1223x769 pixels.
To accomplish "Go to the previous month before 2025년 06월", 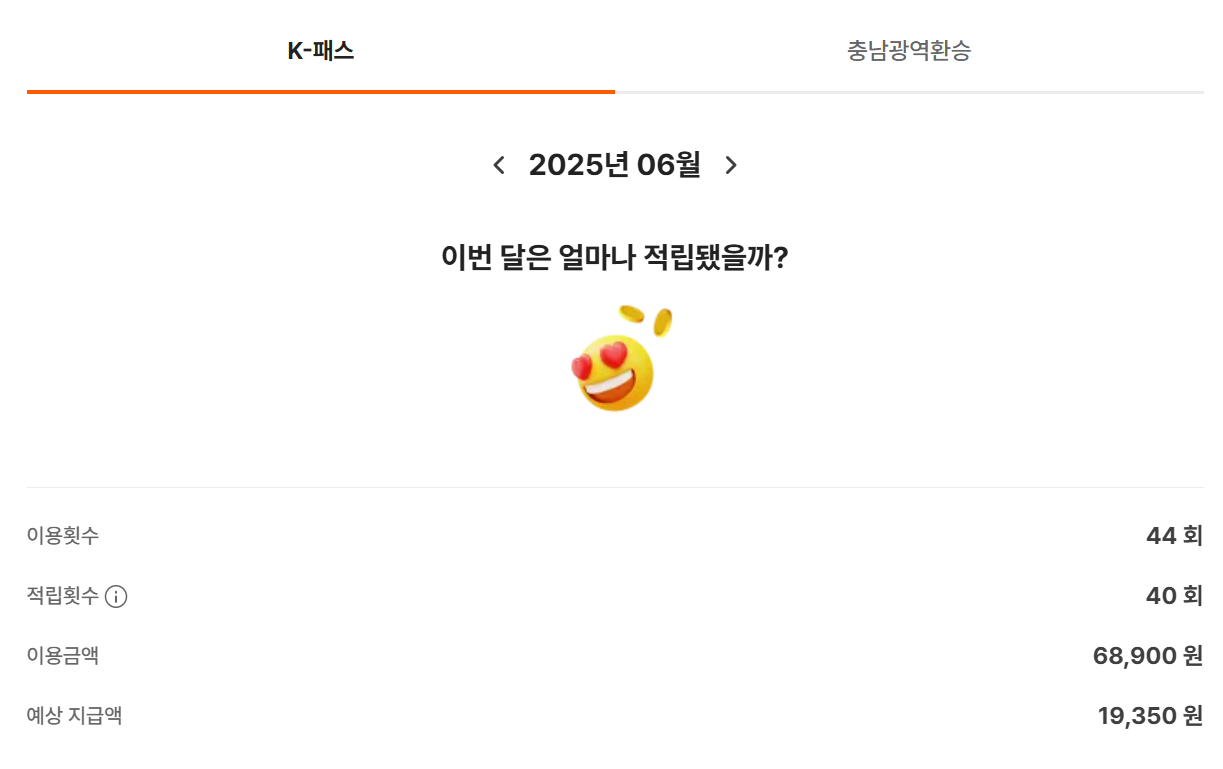I will click(x=499, y=165).
